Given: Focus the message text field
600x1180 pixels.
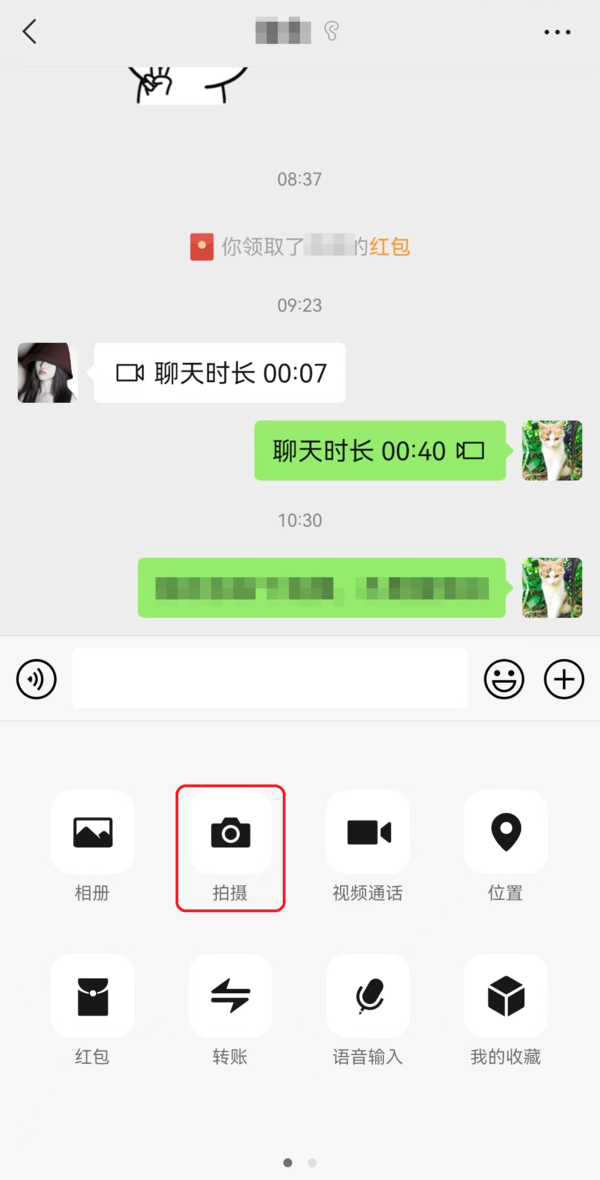Looking at the screenshot, I should click(269, 679).
